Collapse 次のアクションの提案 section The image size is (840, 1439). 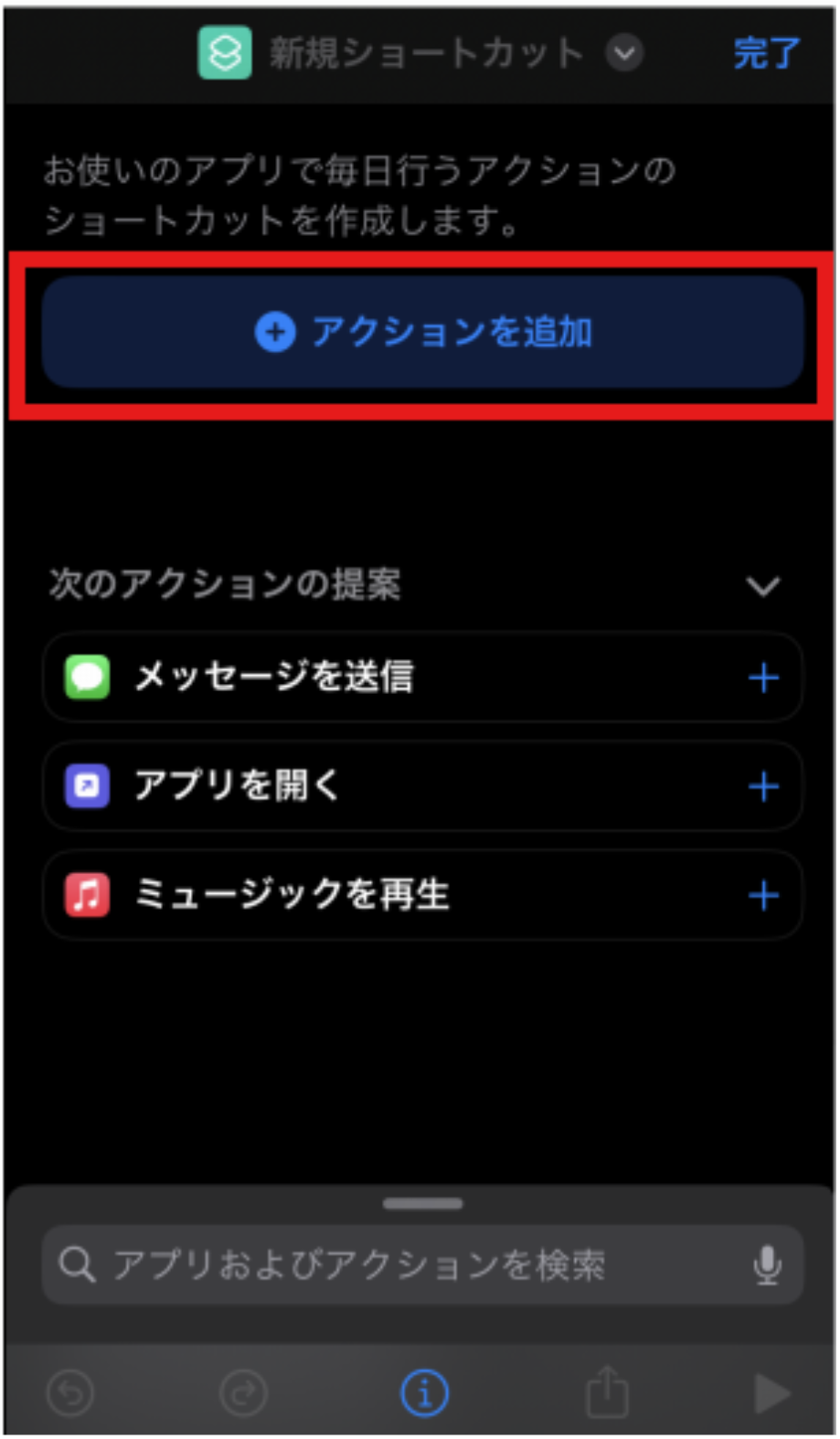point(763,585)
